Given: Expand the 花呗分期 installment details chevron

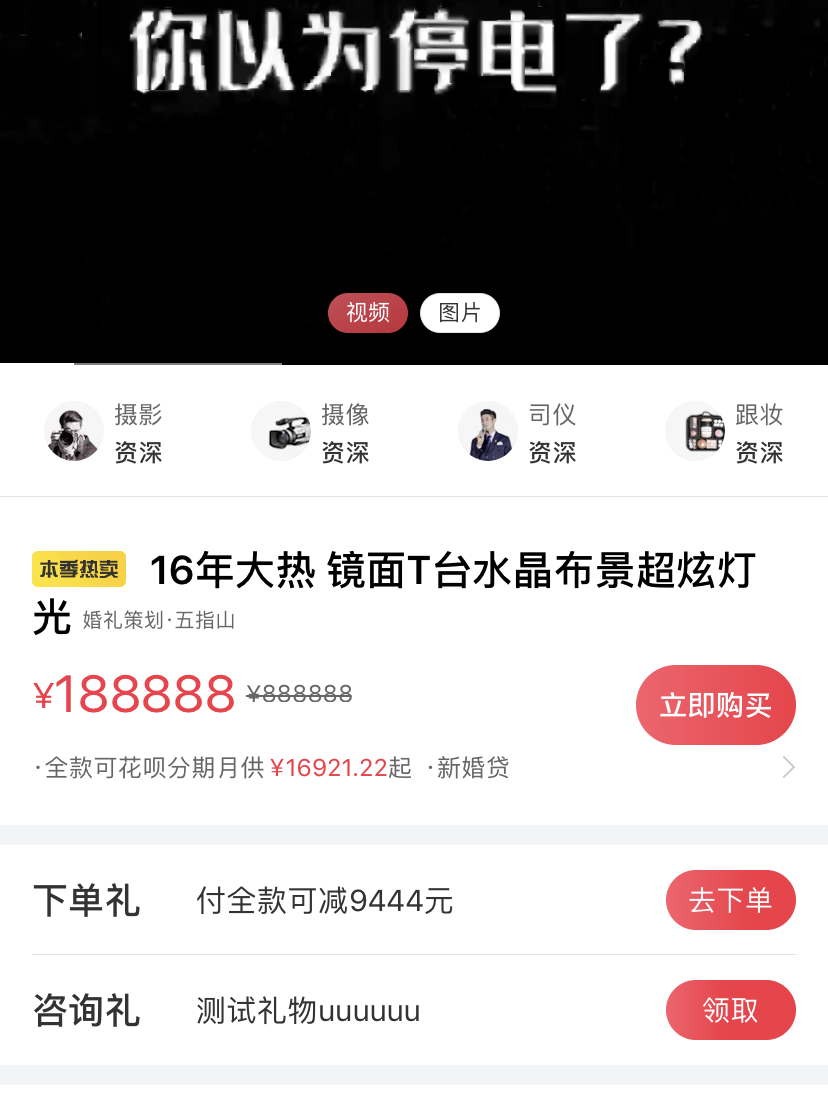Looking at the screenshot, I should 788,767.
